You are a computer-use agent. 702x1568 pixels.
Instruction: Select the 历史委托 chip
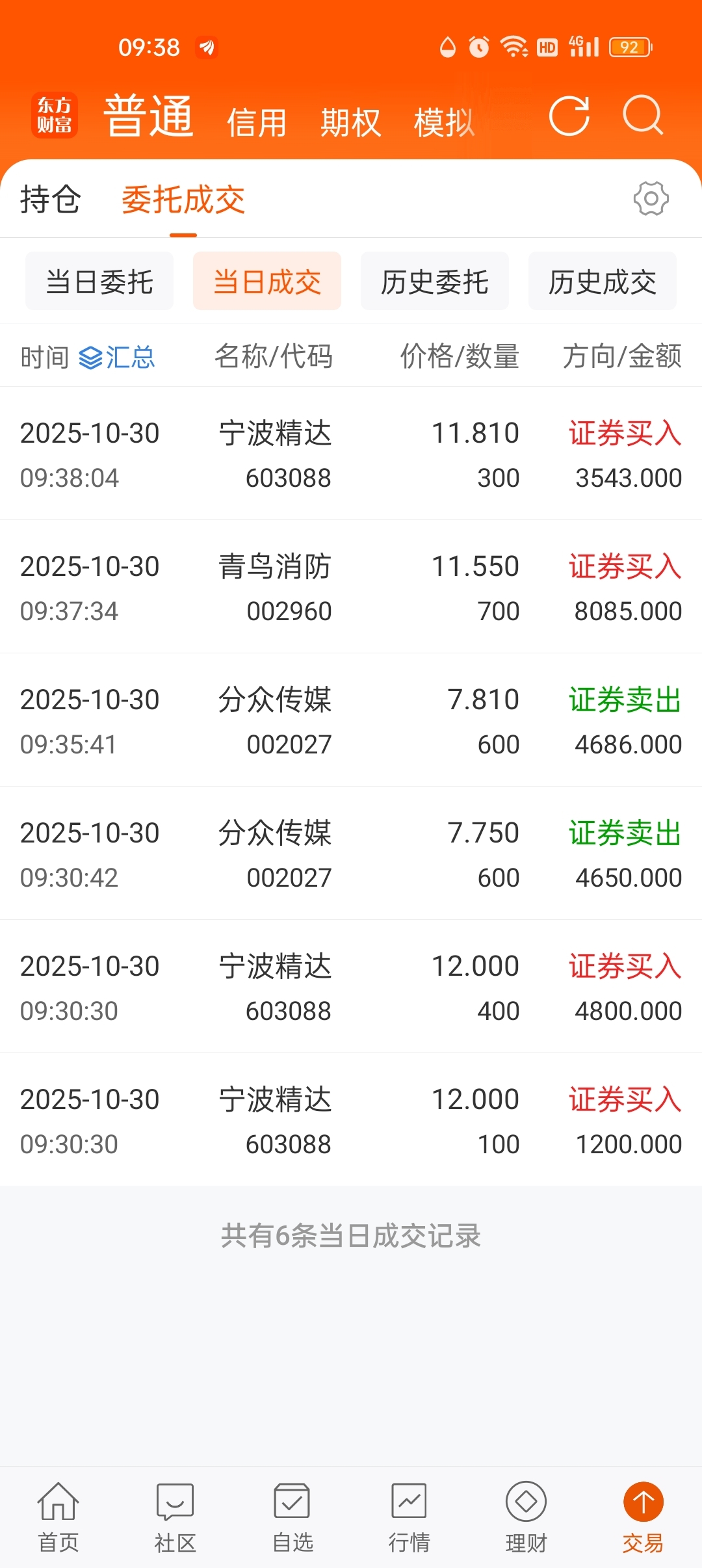435,281
